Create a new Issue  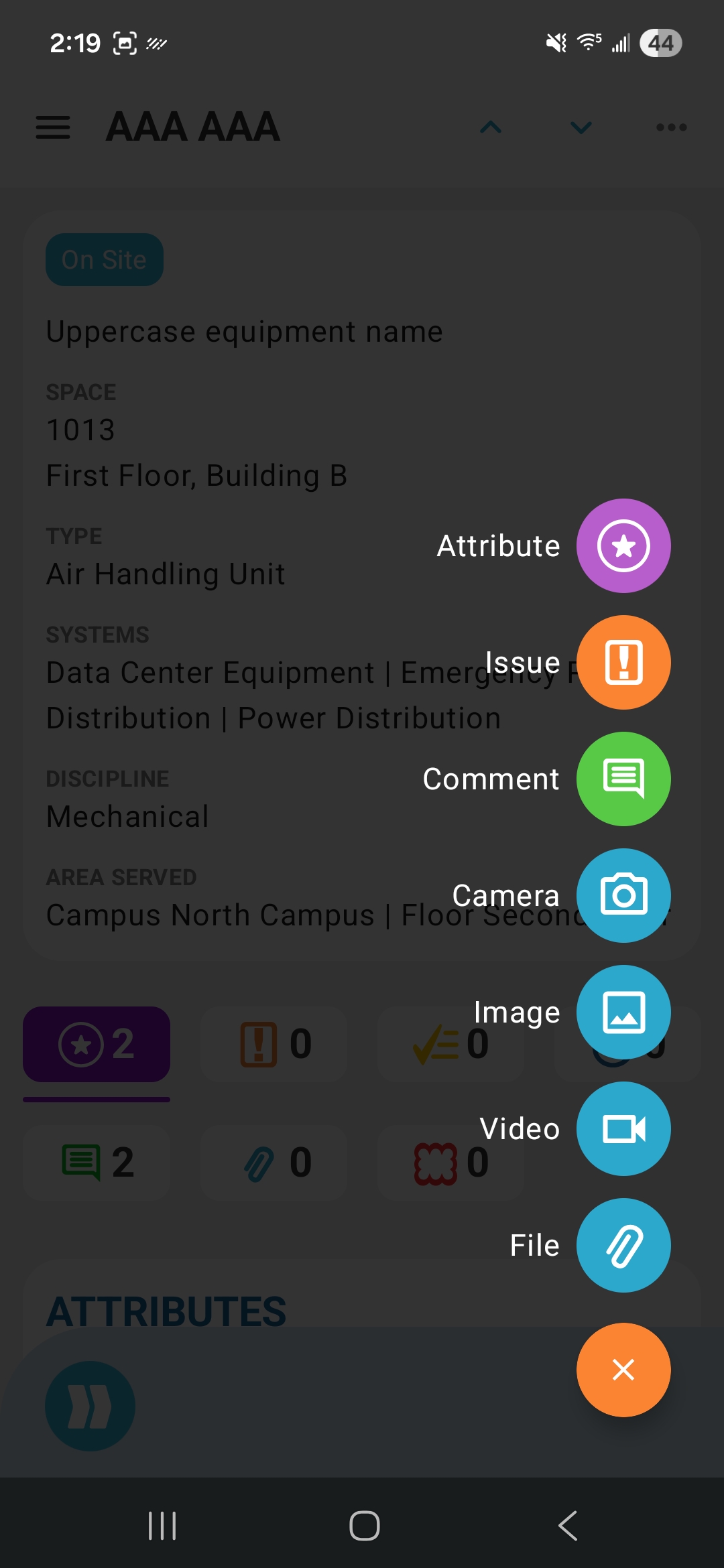click(x=623, y=662)
